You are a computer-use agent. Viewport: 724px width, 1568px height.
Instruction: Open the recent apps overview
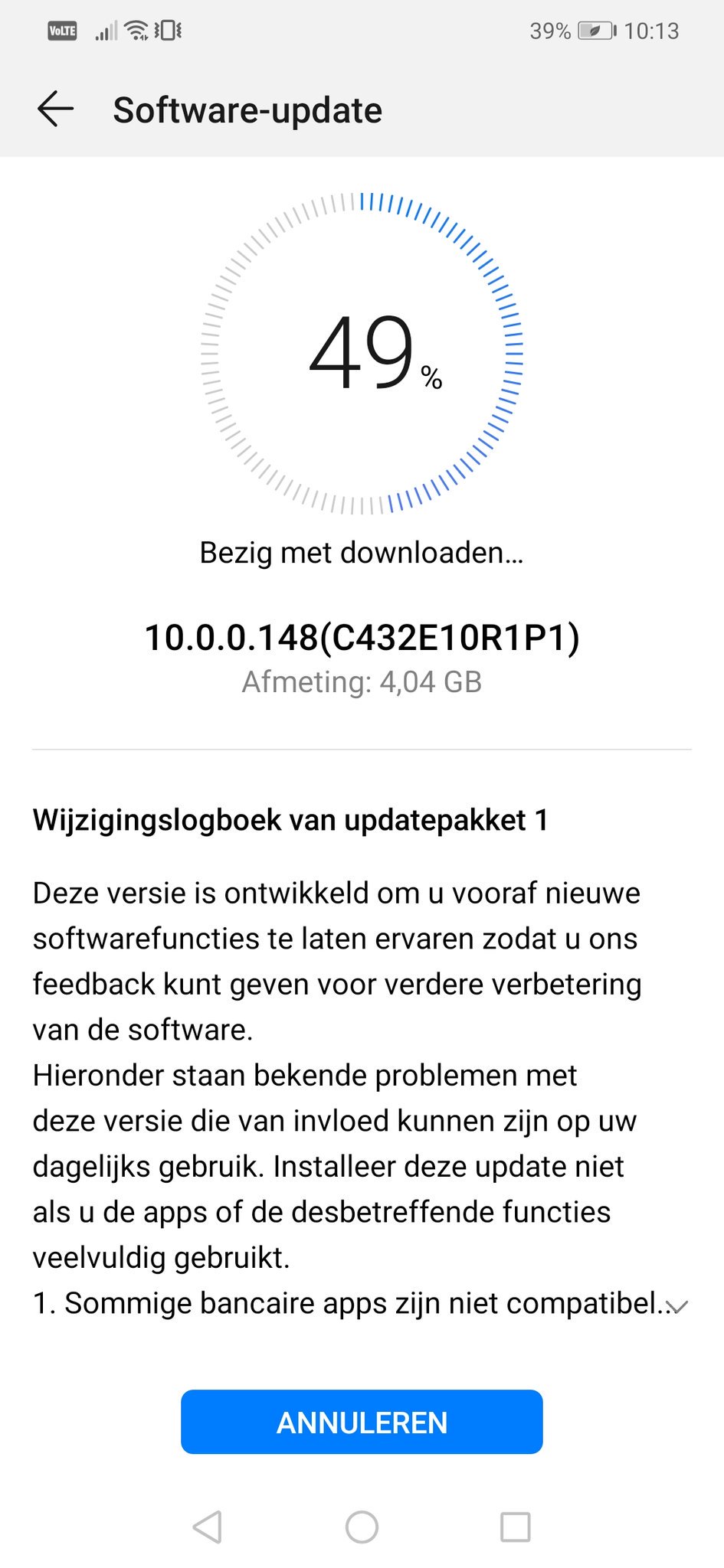[515, 1527]
